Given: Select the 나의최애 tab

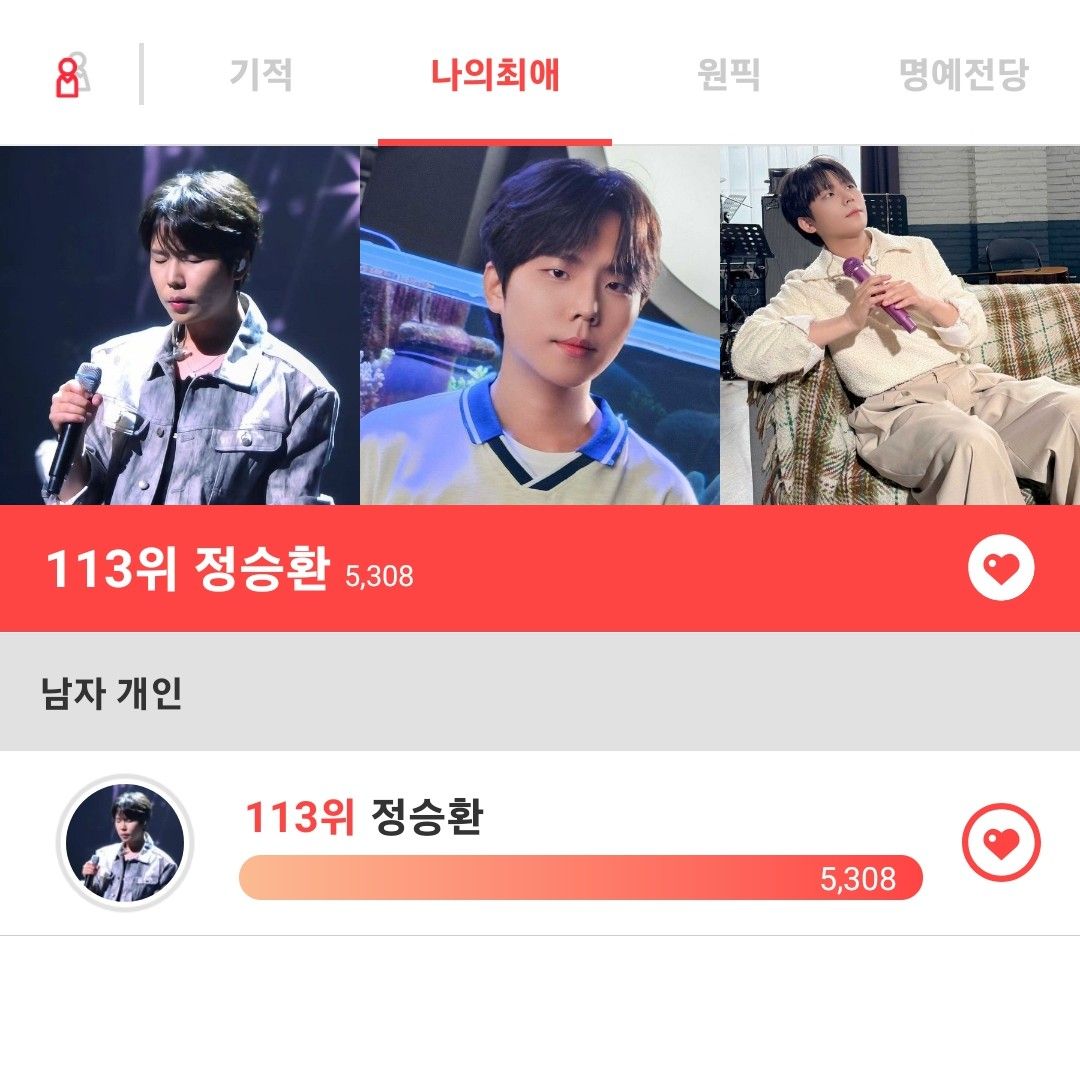Looking at the screenshot, I should 495,75.
